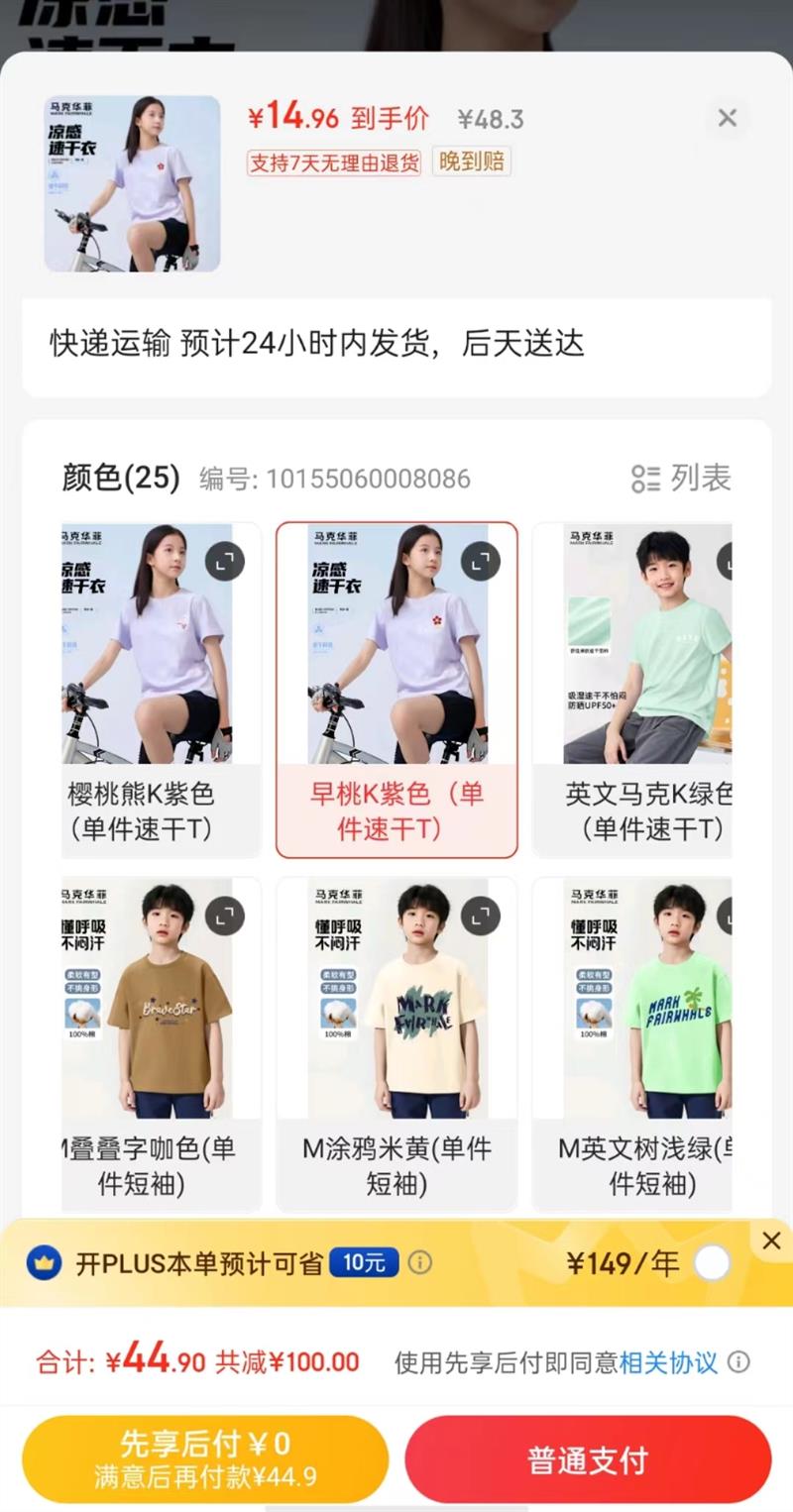Choose 英文马克K绿色 color option
Image resolution: width=793 pixels, height=1512 pixels.
pyautogui.click(x=636, y=690)
